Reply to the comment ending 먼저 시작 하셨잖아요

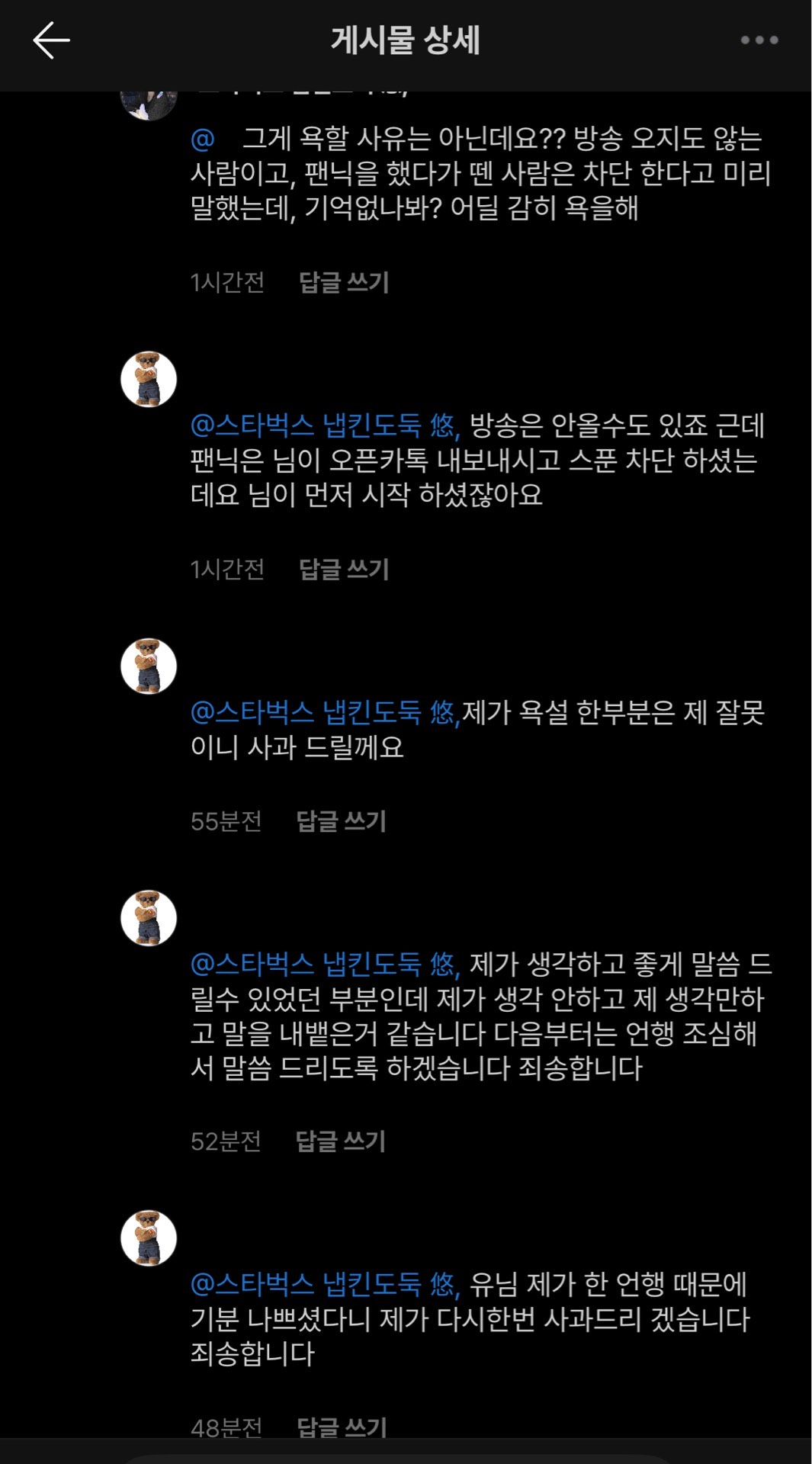(x=343, y=570)
